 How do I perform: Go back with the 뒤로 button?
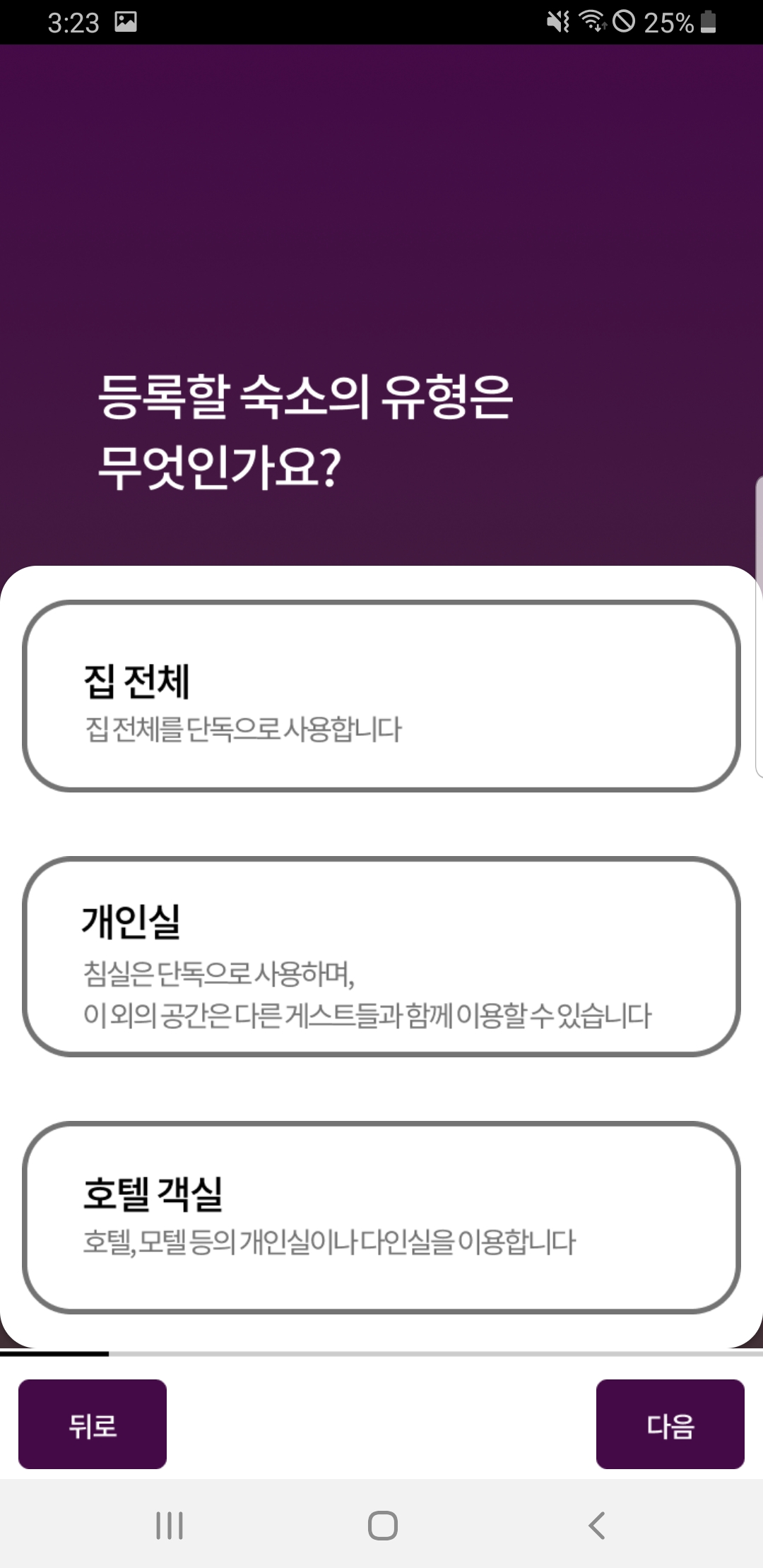(x=93, y=1424)
